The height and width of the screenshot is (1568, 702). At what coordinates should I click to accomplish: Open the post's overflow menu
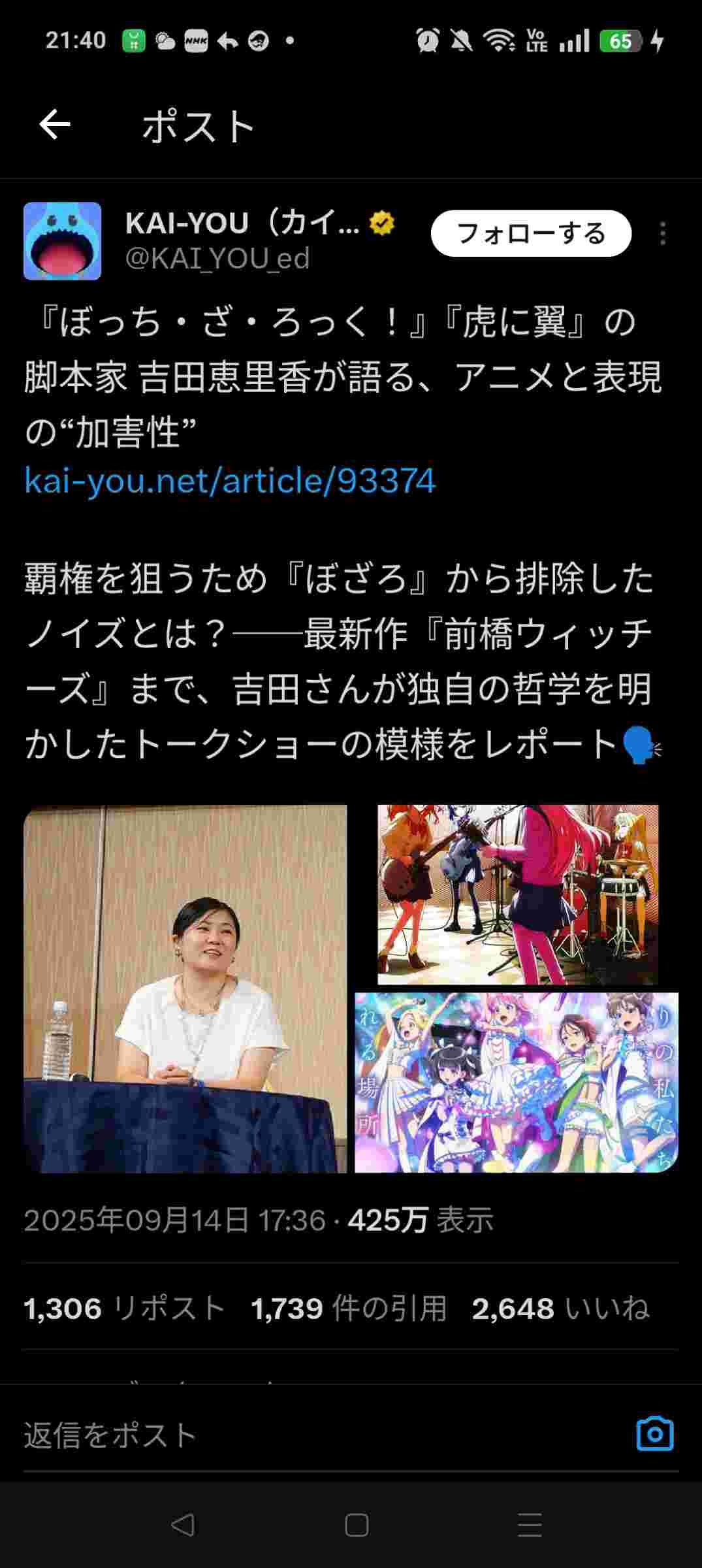(662, 234)
